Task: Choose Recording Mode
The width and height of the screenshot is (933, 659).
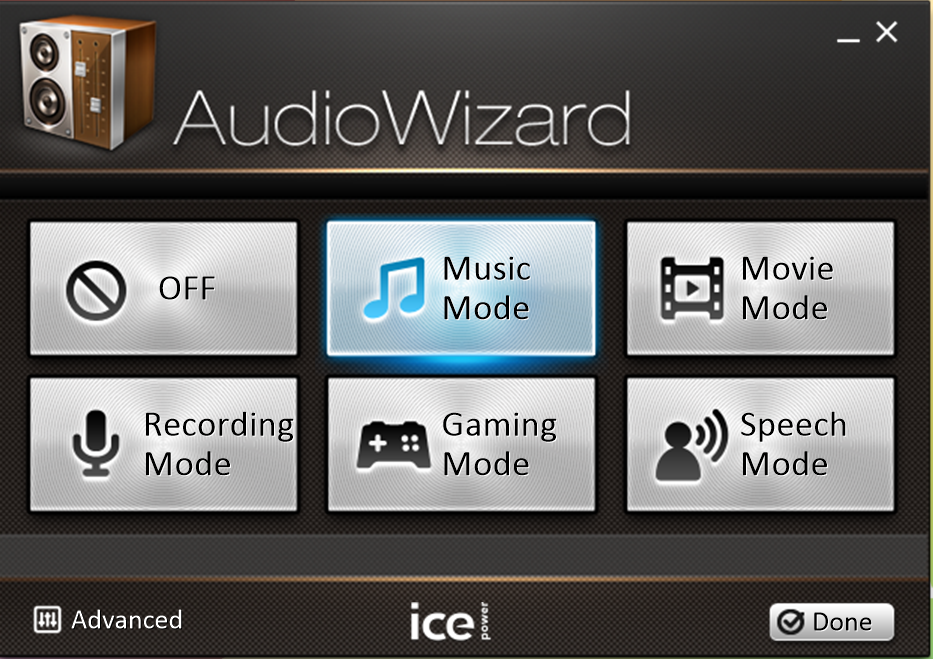Action: pyautogui.click(x=163, y=444)
